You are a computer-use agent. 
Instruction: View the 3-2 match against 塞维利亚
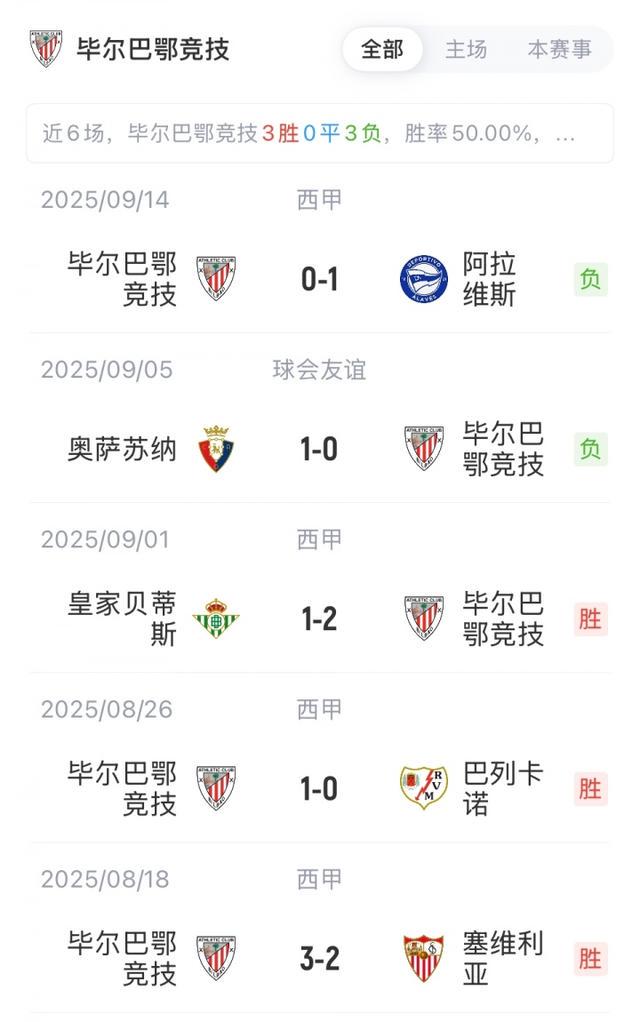click(319, 959)
